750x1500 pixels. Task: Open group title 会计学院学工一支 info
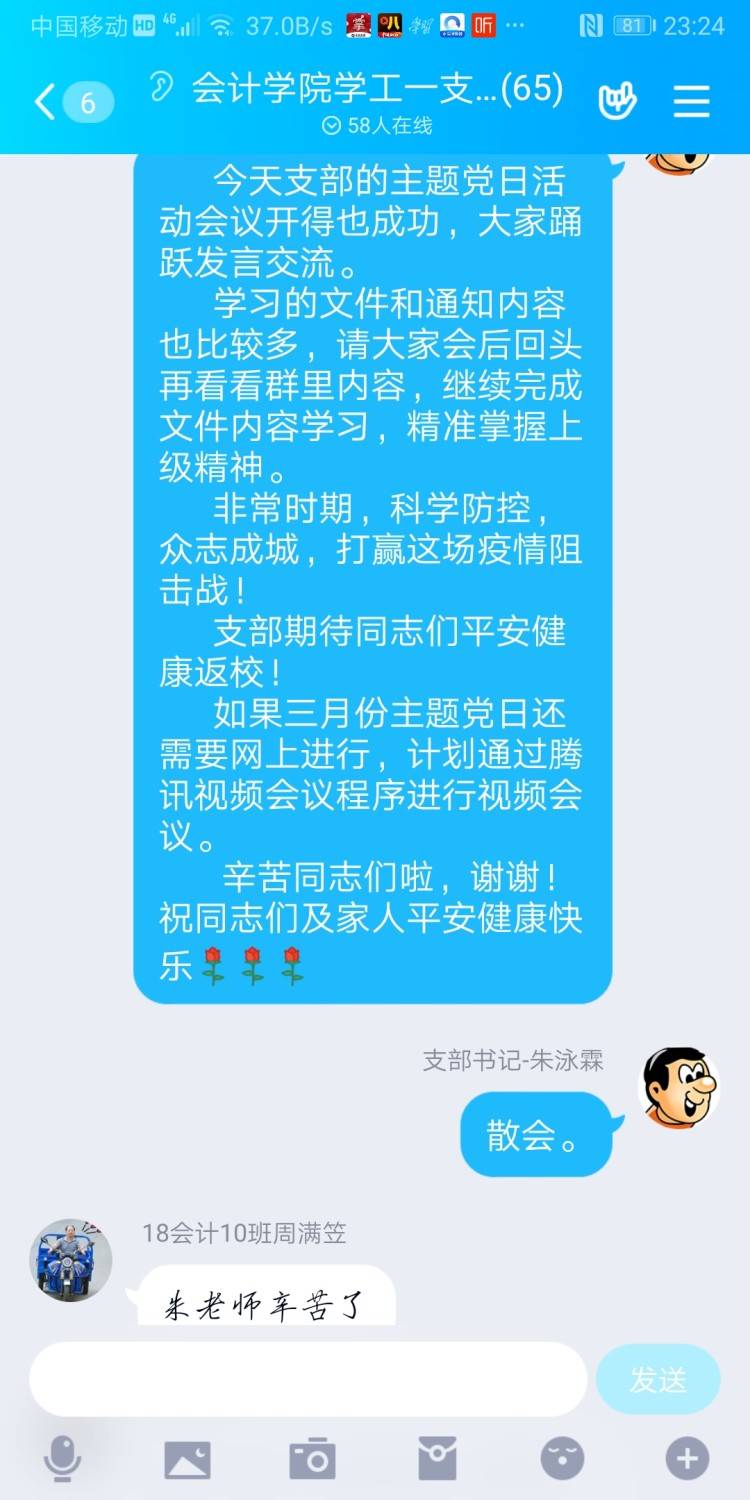pos(377,90)
